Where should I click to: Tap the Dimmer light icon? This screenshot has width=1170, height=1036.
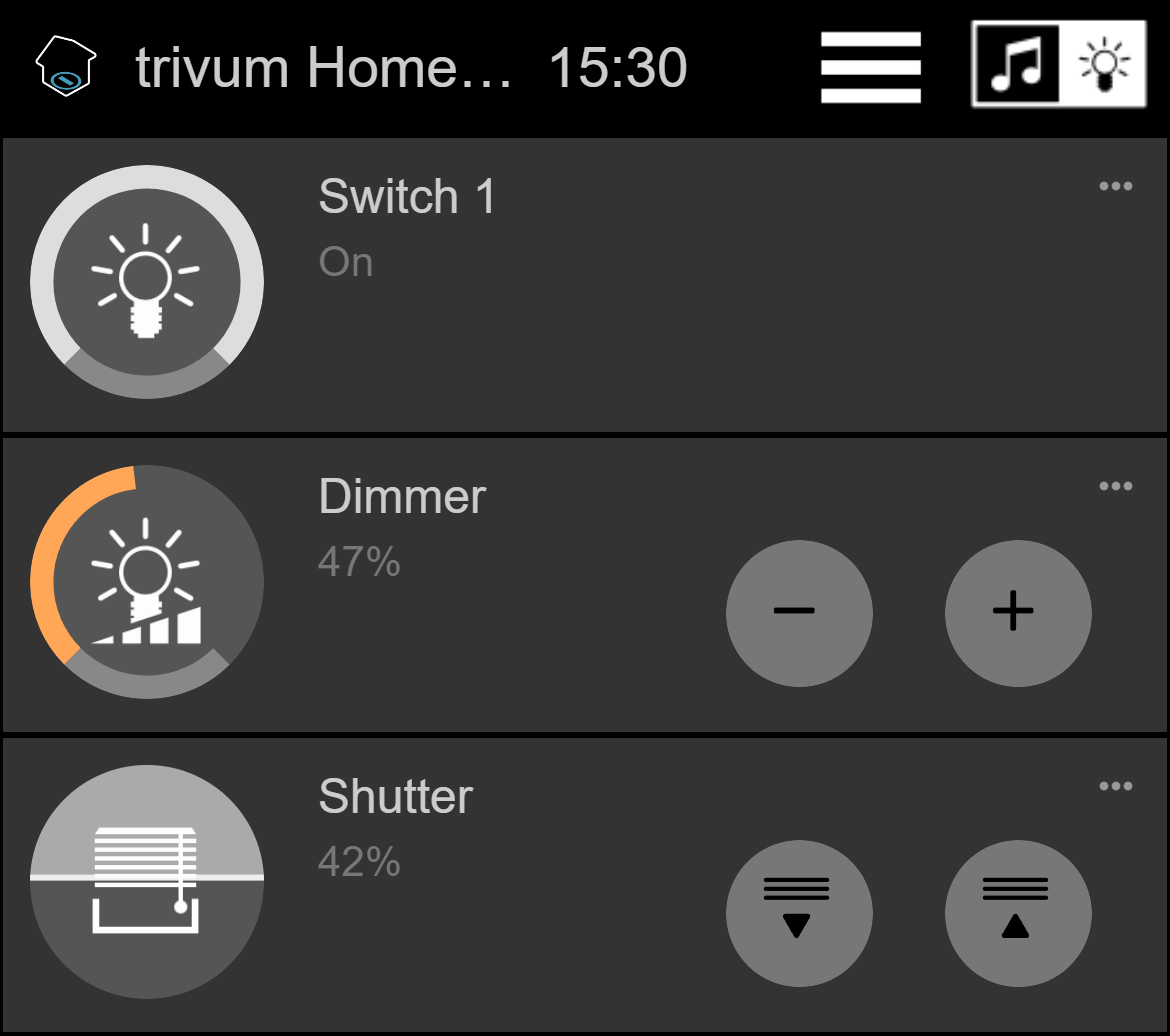coord(147,582)
